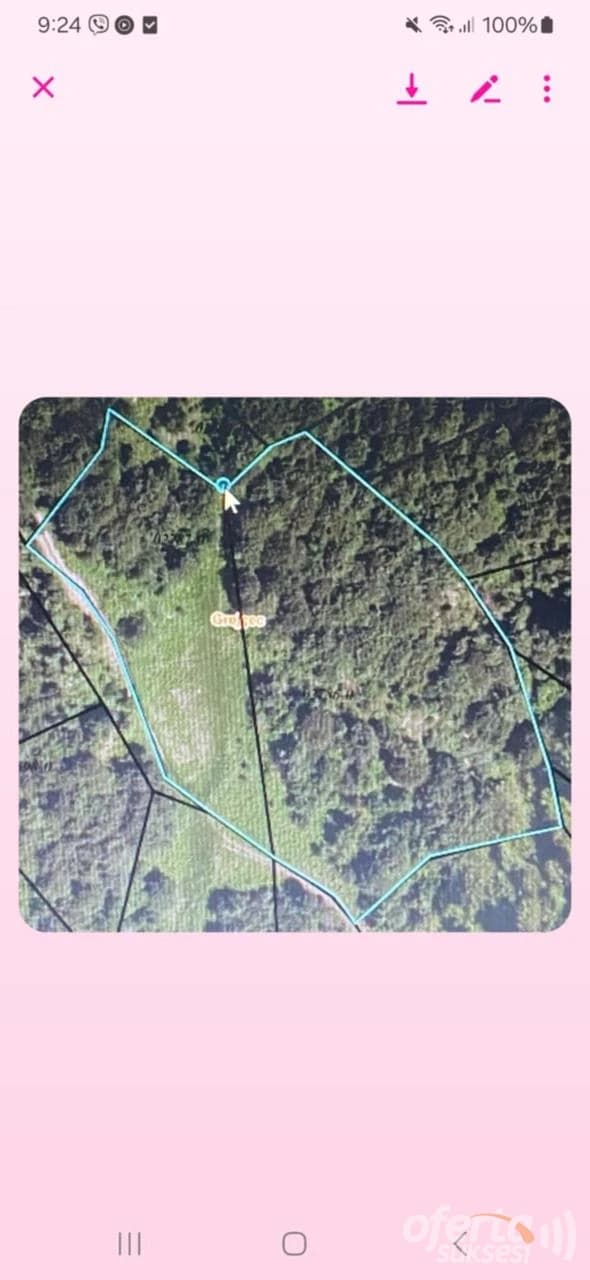The image size is (590, 1280).
Task: Go to the home screen
Action: coord(294,1243)
